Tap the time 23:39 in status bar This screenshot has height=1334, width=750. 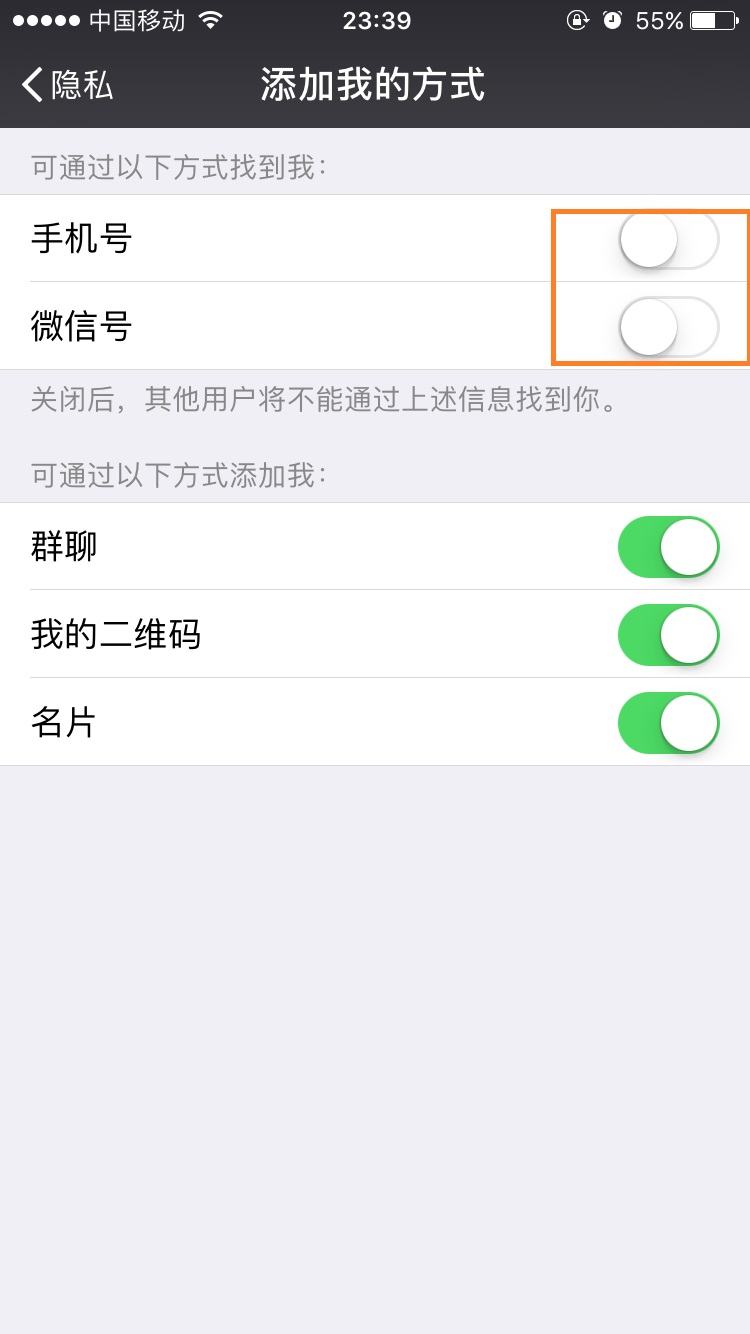tap(375, 20)
